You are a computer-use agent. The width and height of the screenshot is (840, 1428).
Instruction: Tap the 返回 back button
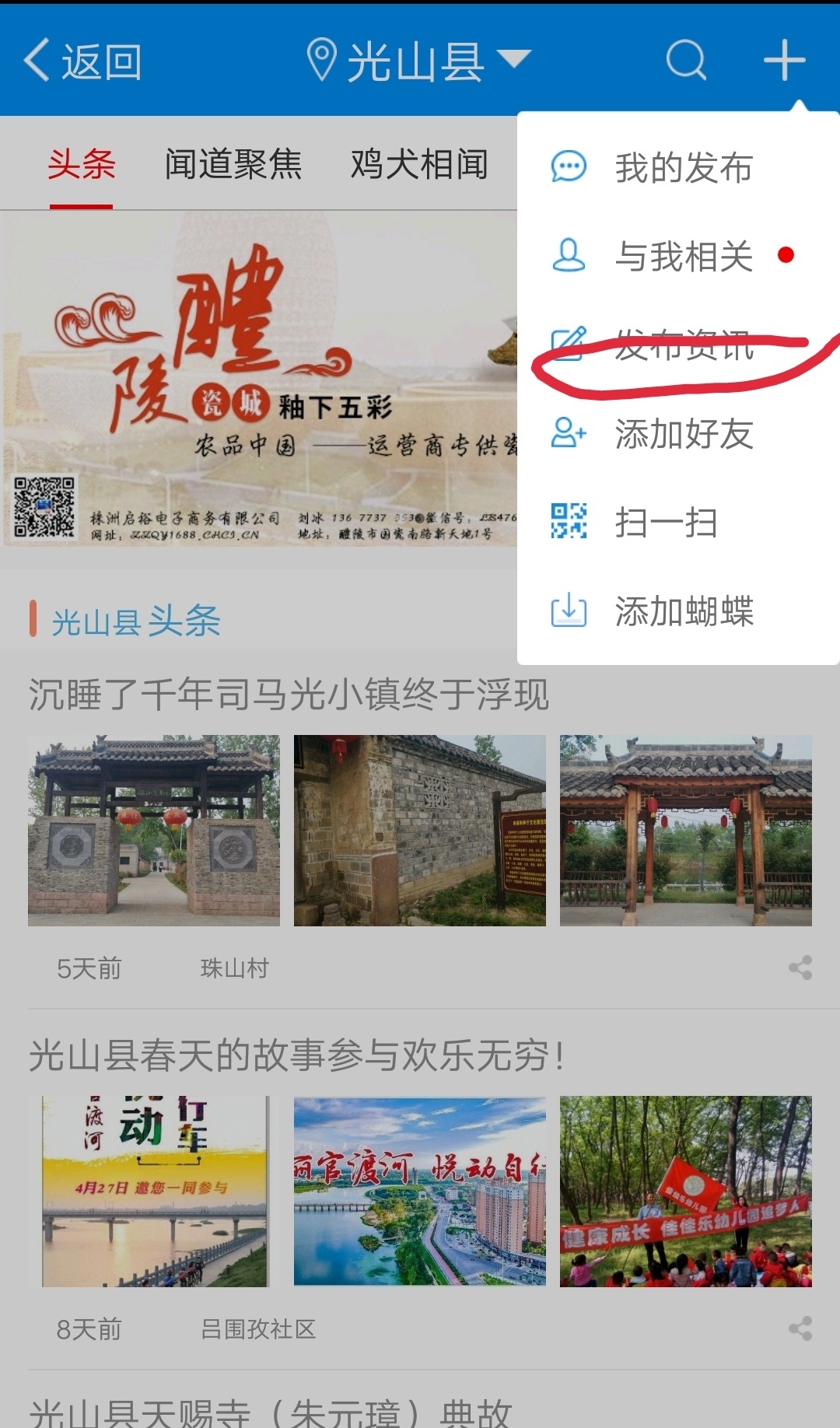82,61
